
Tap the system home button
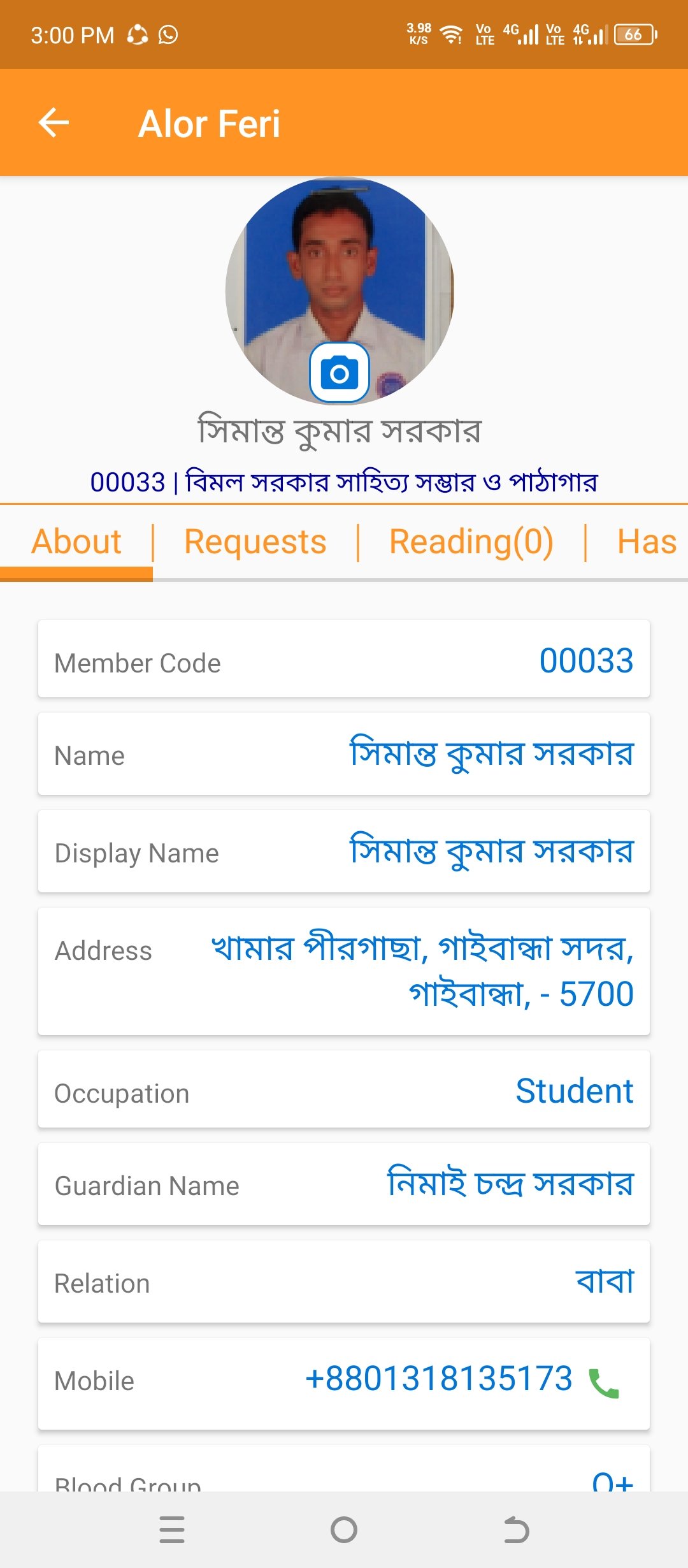coord(344,1530)
